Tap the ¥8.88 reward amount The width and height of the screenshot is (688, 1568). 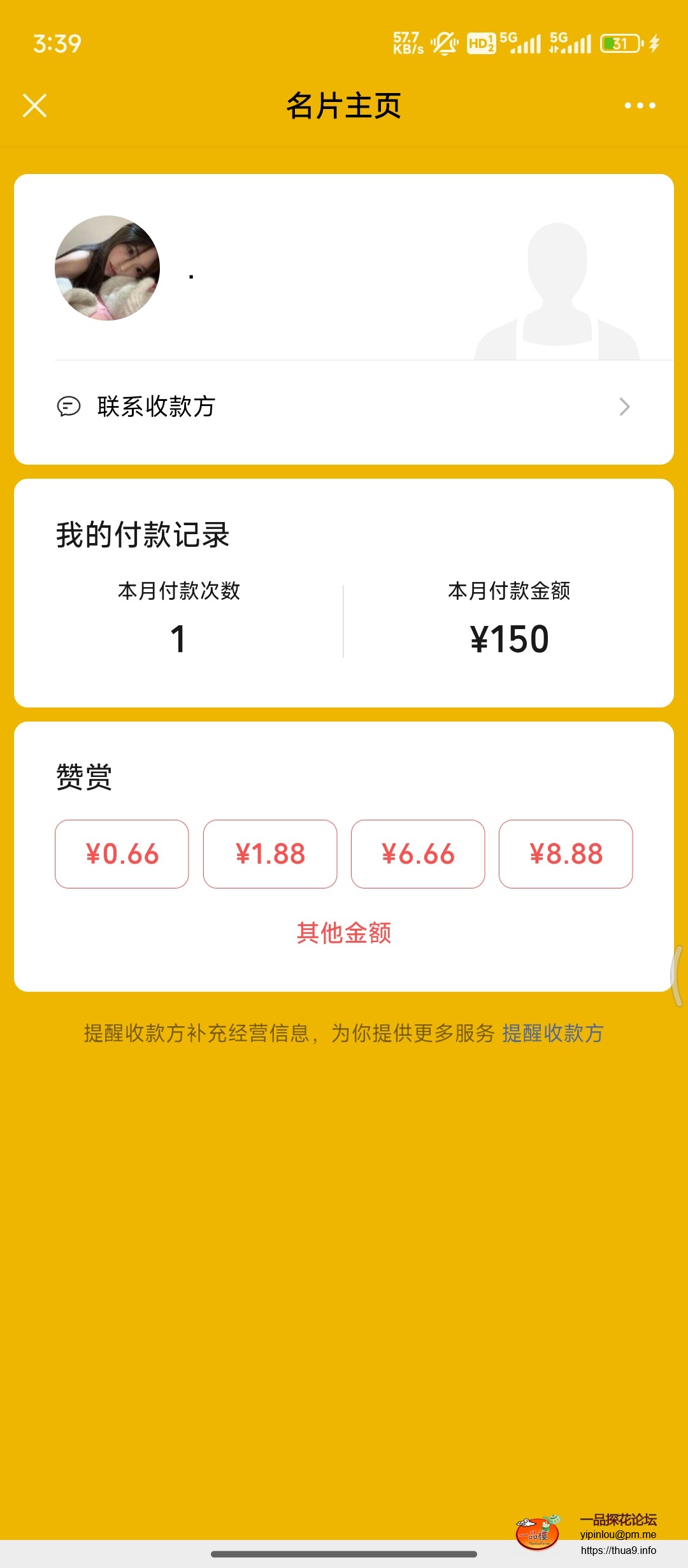pos(566,854)
